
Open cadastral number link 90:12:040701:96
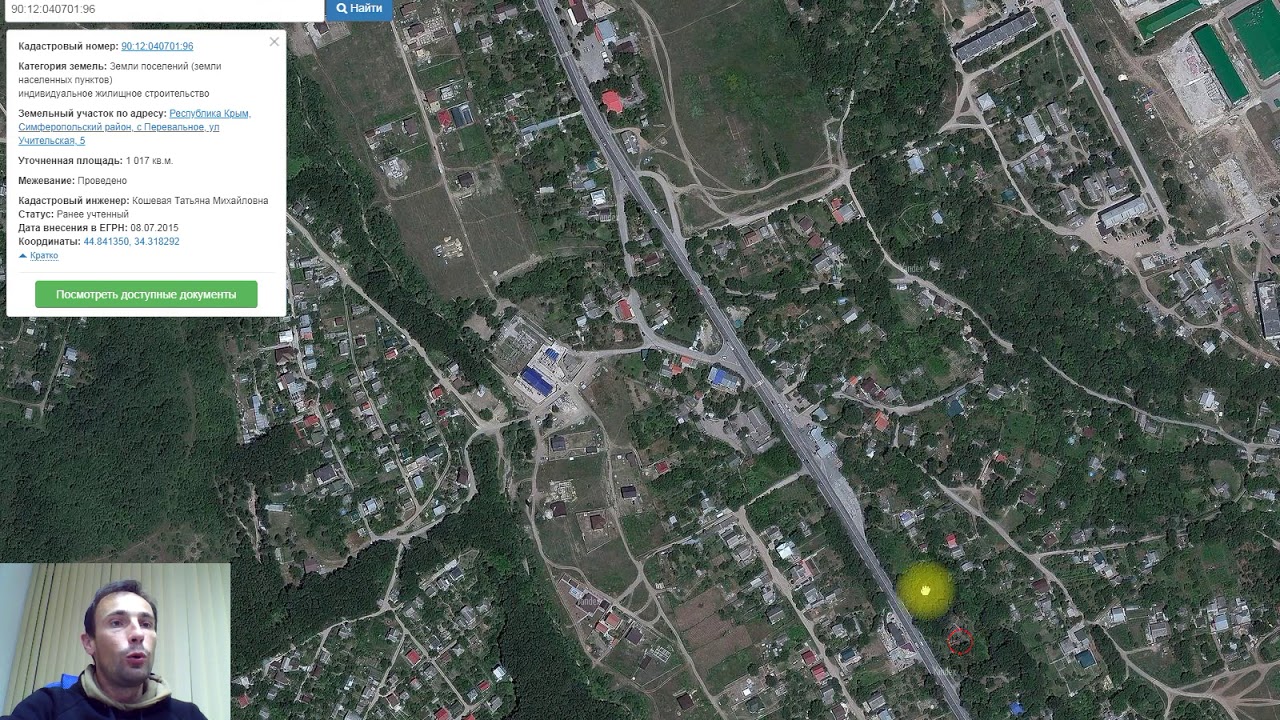(x=157, y=46)
